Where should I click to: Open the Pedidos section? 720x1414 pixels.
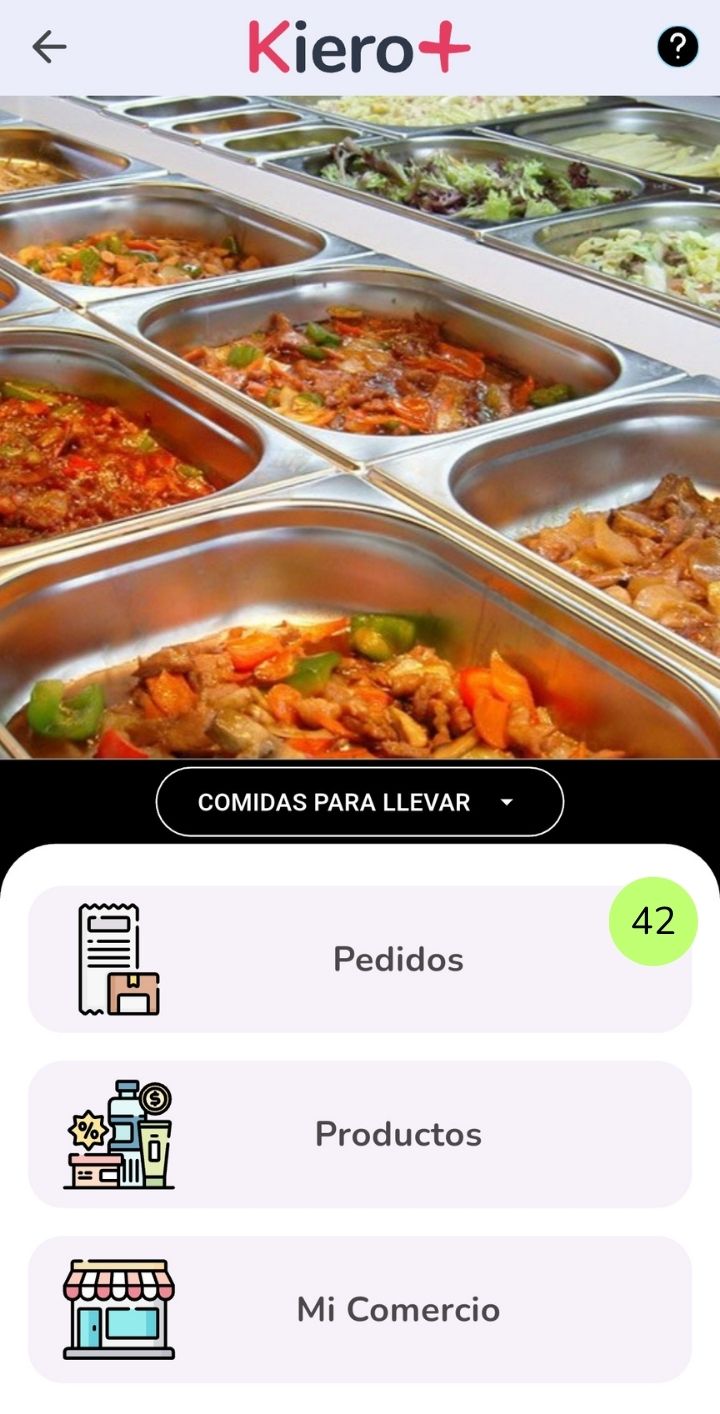(360, 959)
